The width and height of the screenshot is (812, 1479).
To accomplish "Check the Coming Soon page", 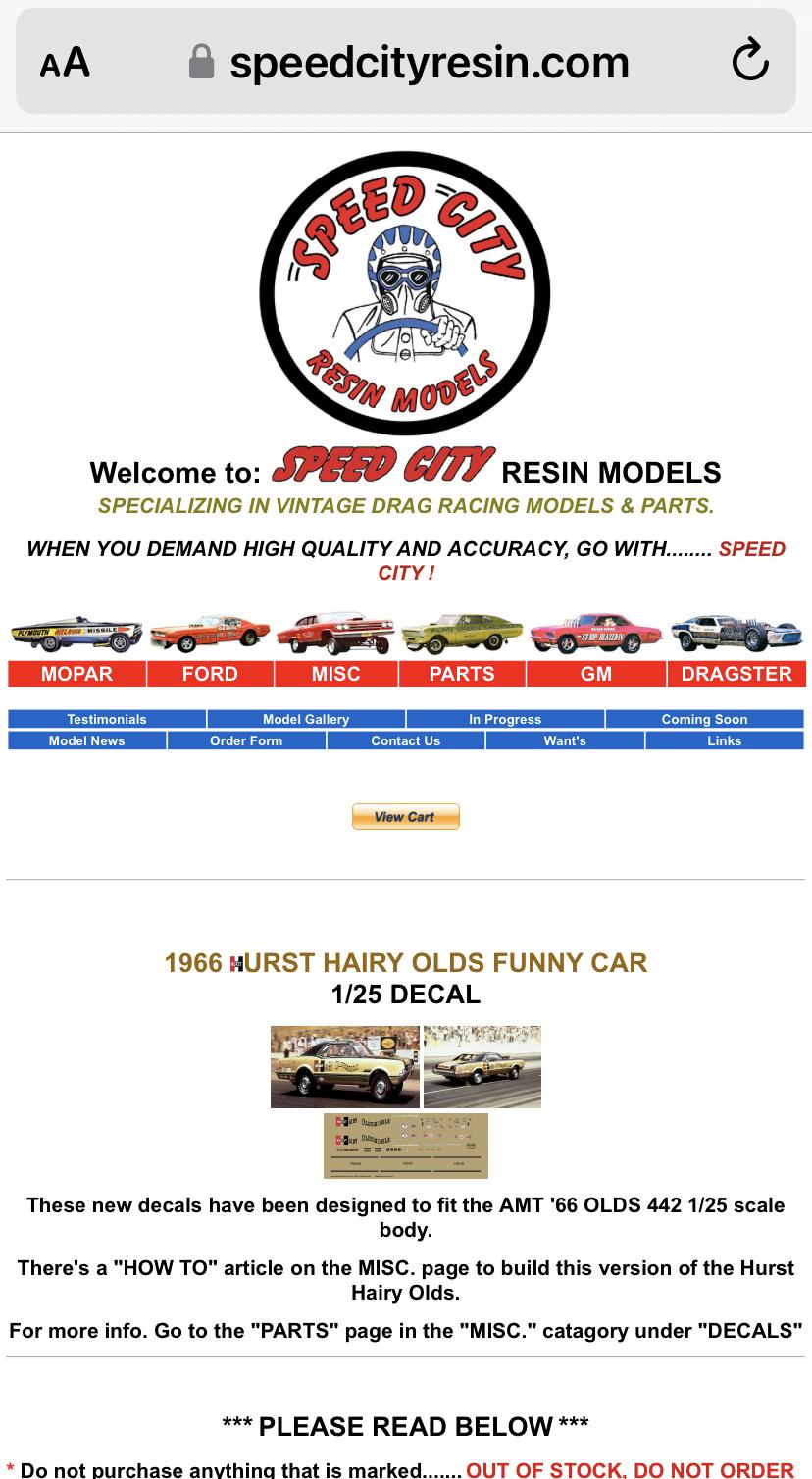I will (x=704, y=719).
